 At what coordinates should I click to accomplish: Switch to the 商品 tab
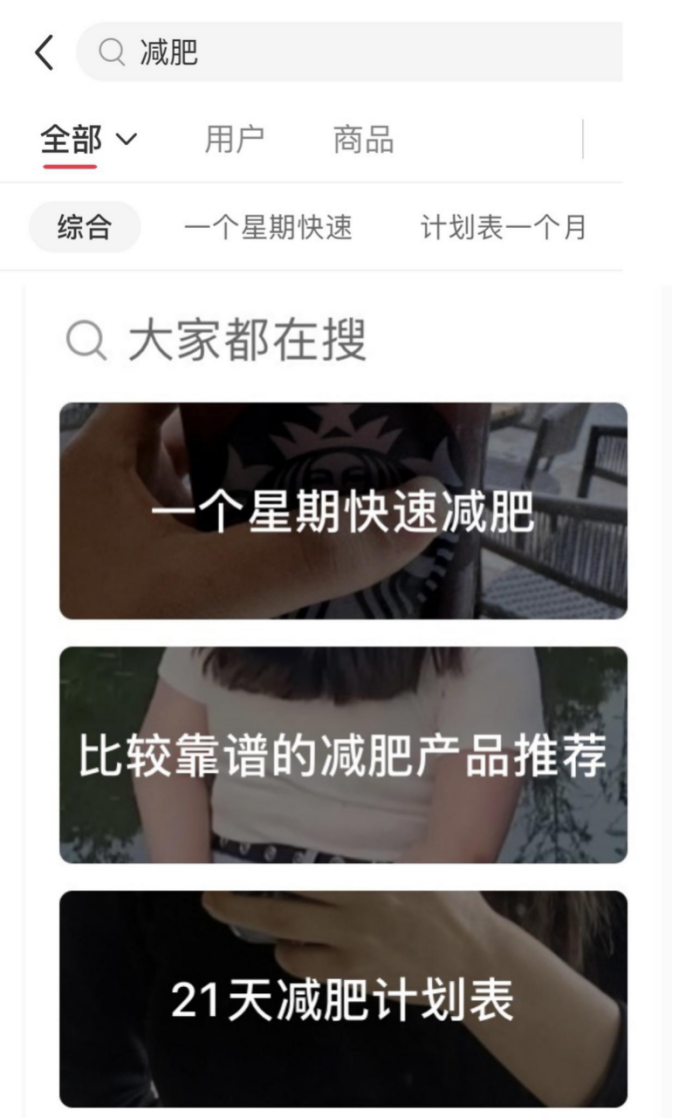pos(363,140)
